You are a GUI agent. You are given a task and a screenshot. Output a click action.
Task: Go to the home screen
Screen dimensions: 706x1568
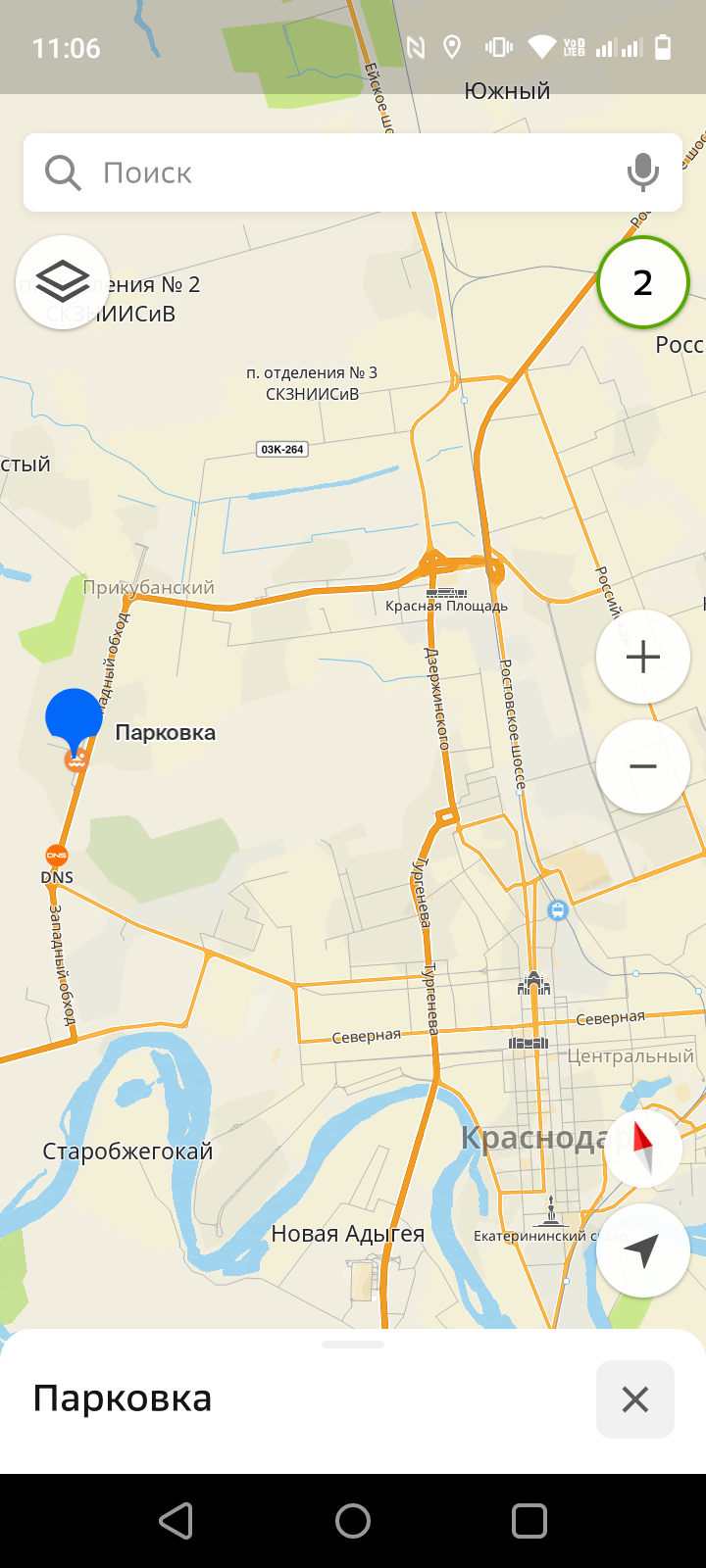click(x=353, y=1521)
